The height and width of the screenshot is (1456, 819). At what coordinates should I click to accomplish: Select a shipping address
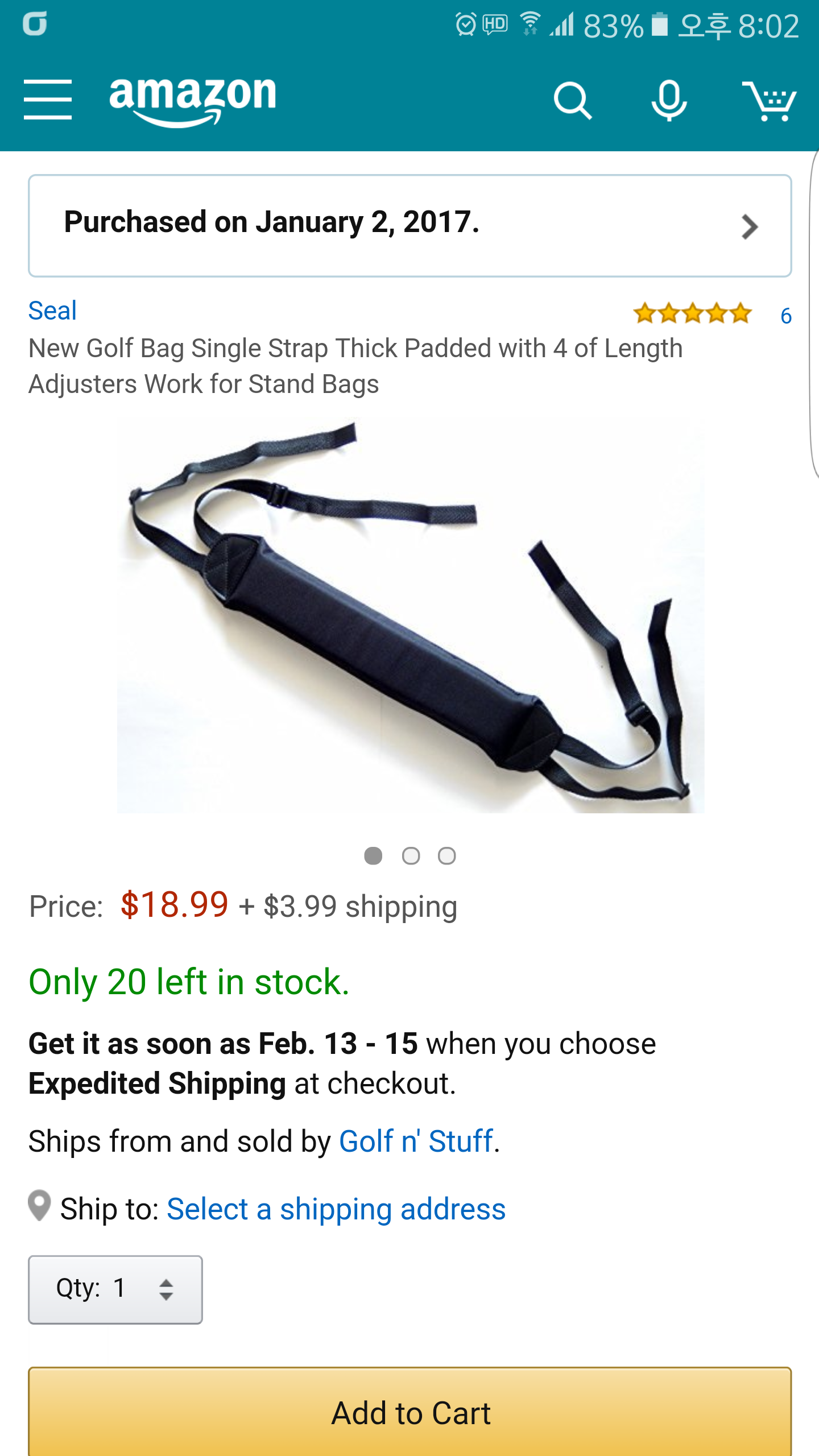point(336,1209)
